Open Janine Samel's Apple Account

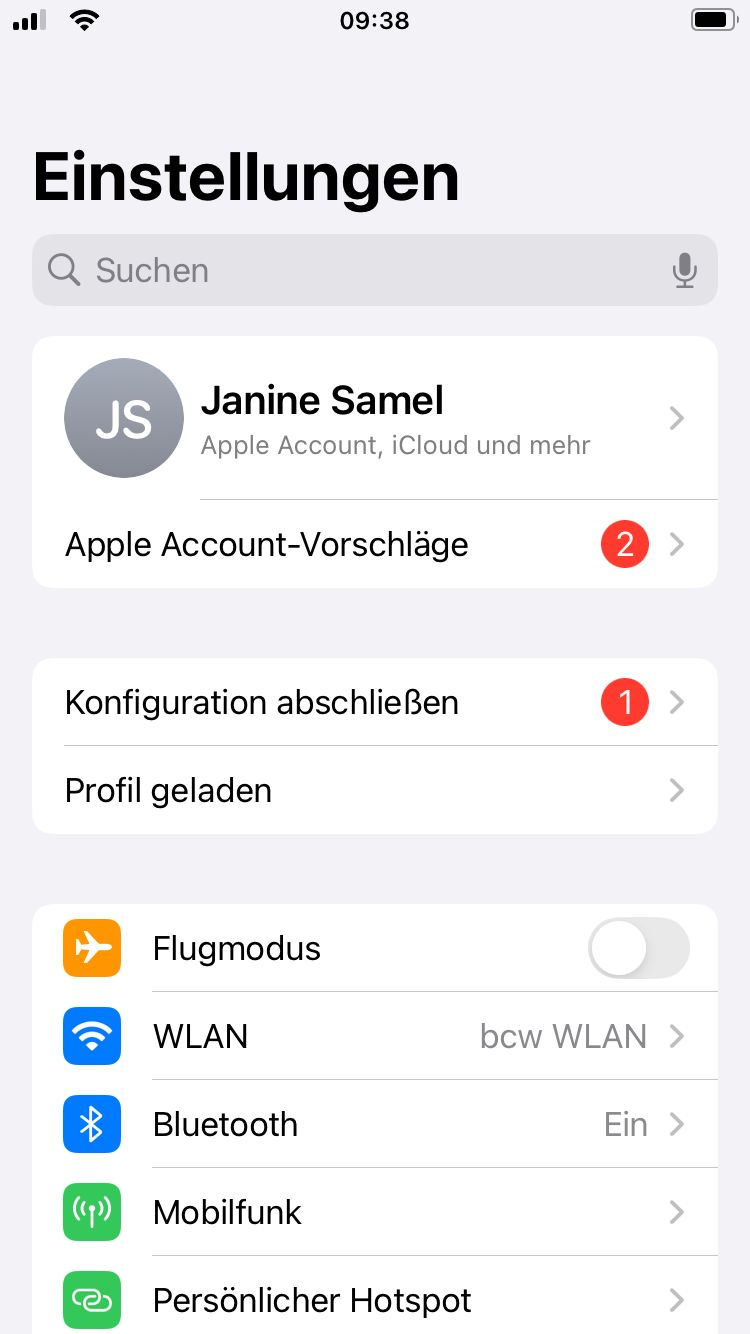point(374,418)
